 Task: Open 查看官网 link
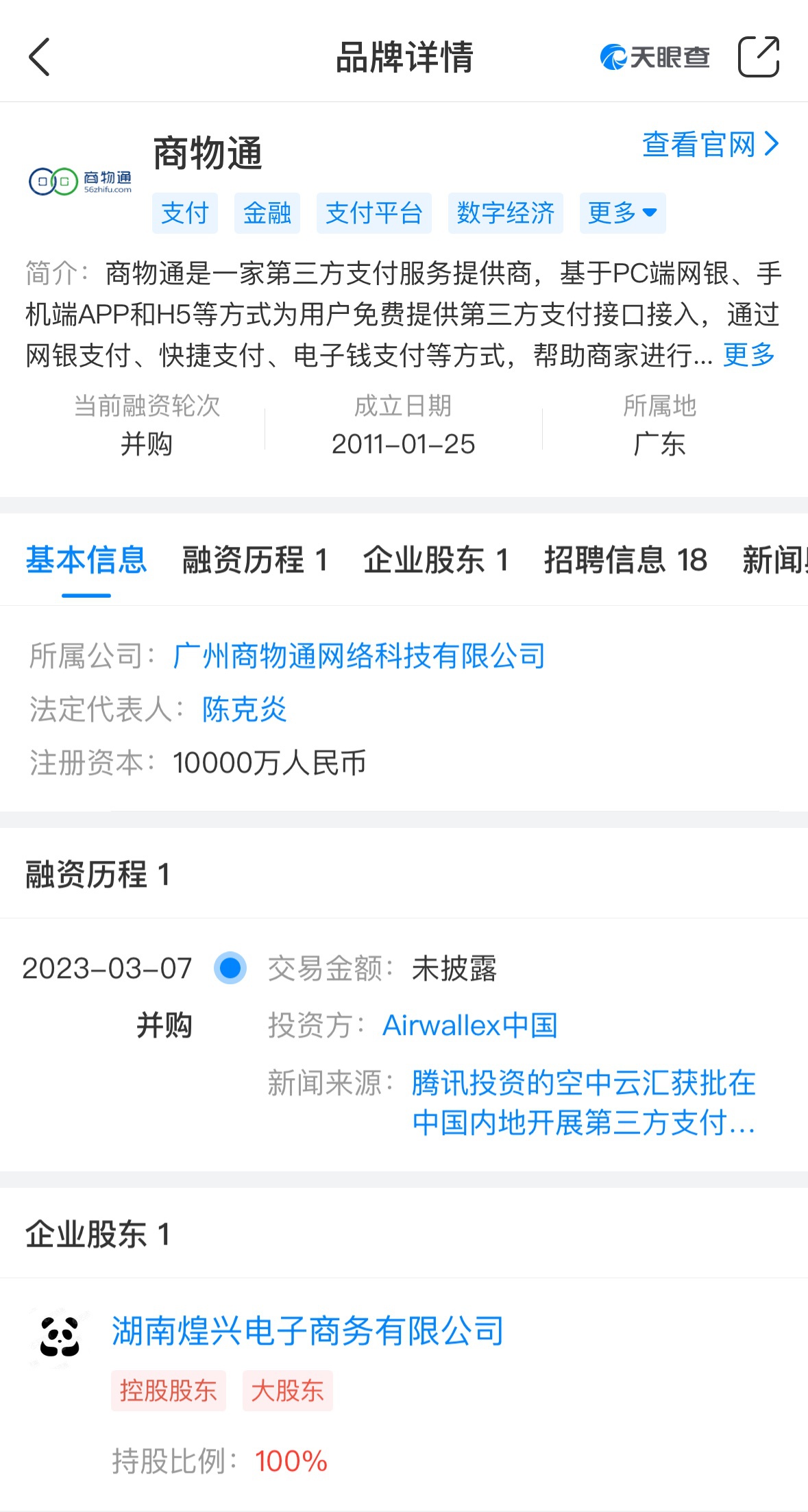point(710,145)
